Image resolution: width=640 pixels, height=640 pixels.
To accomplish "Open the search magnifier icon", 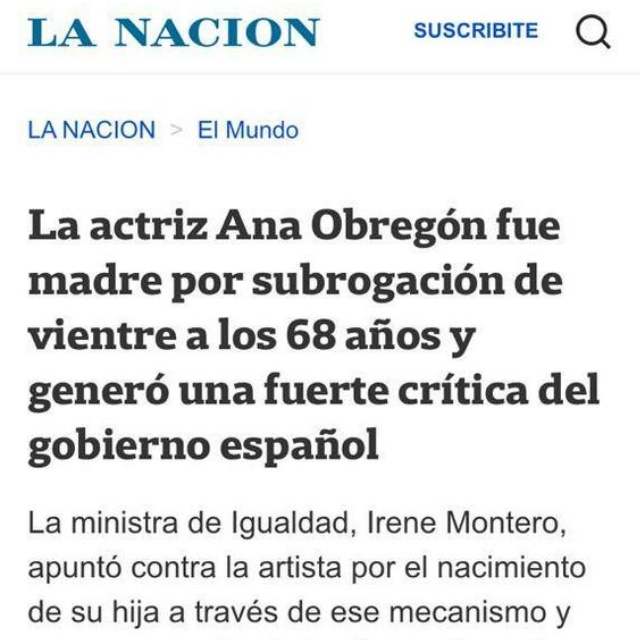I will pyautogui.click(x=592, y=32).
